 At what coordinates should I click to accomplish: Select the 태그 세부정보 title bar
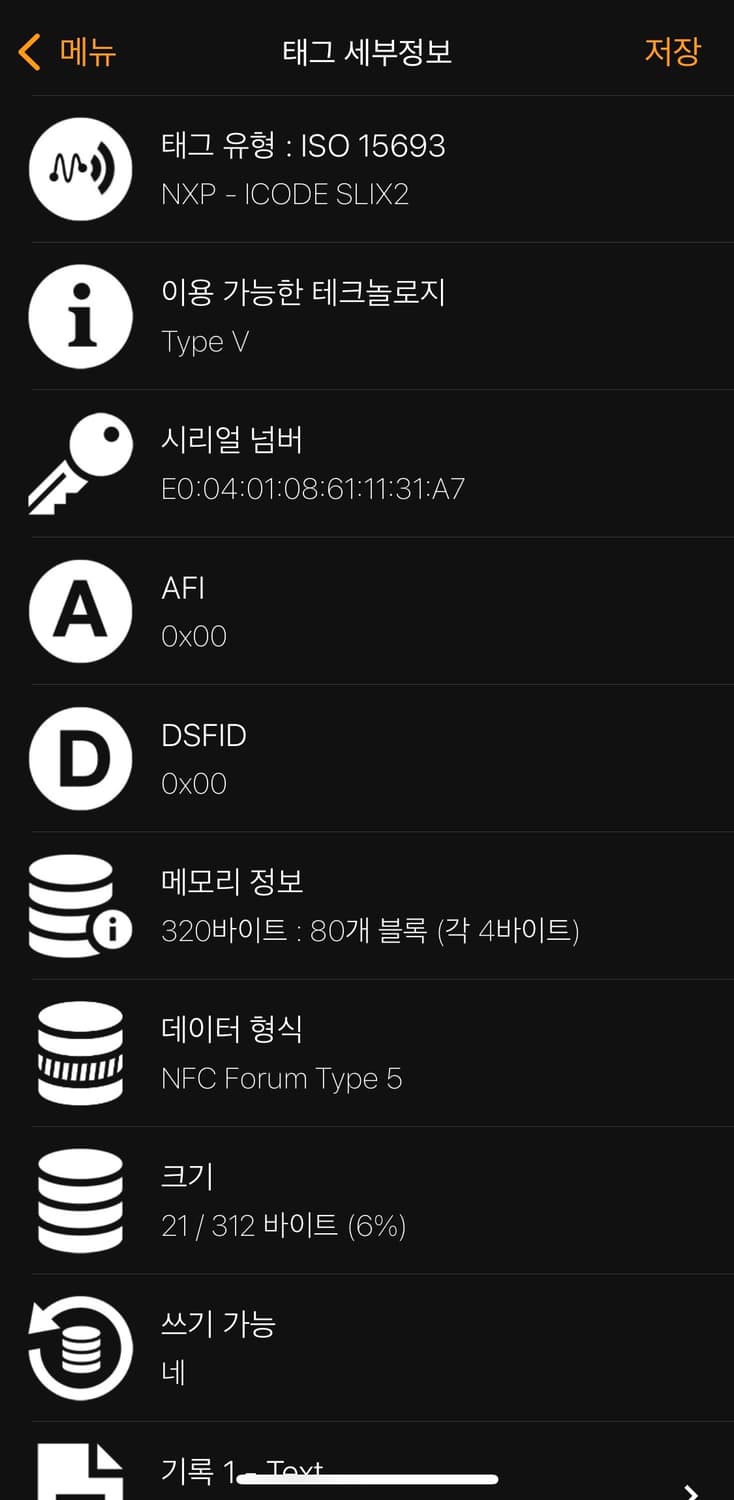pyautogui.click(x=367, y=52)
